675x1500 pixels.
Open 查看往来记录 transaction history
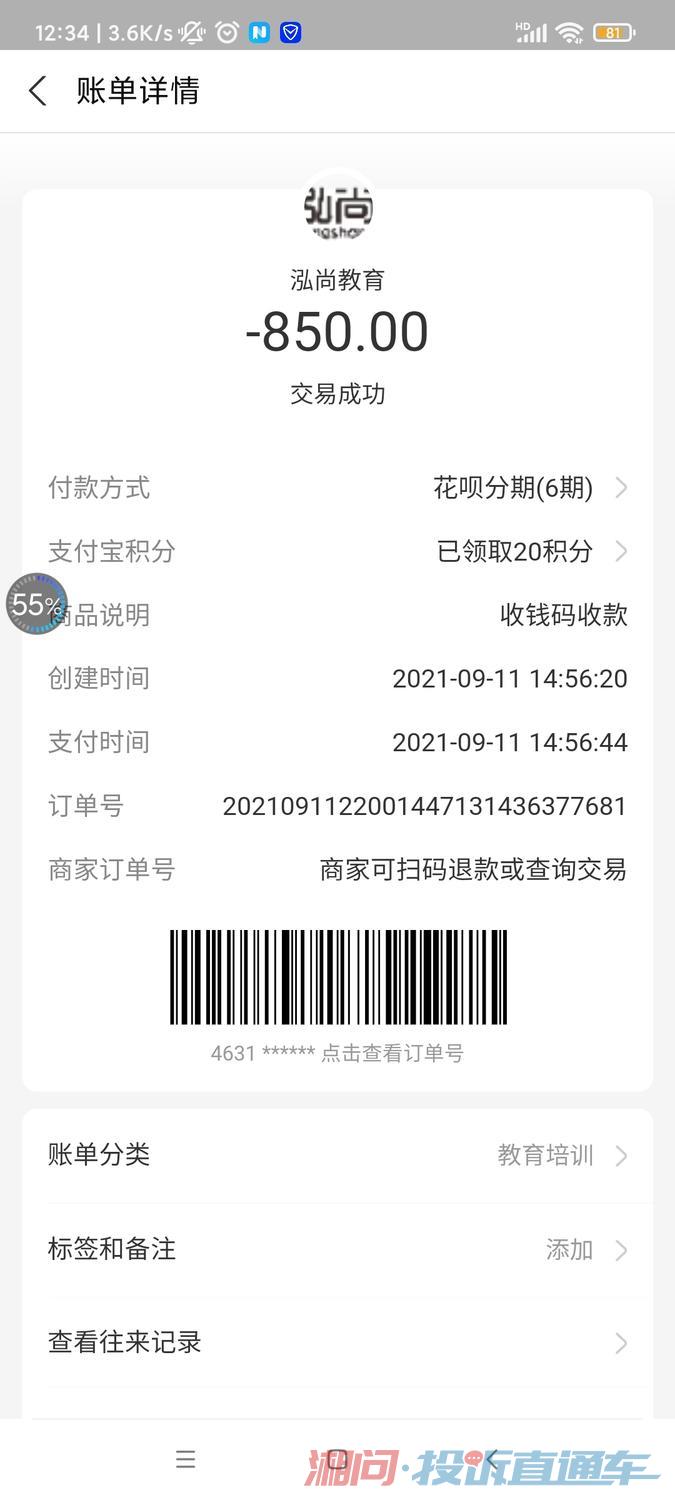point(337,1342)
